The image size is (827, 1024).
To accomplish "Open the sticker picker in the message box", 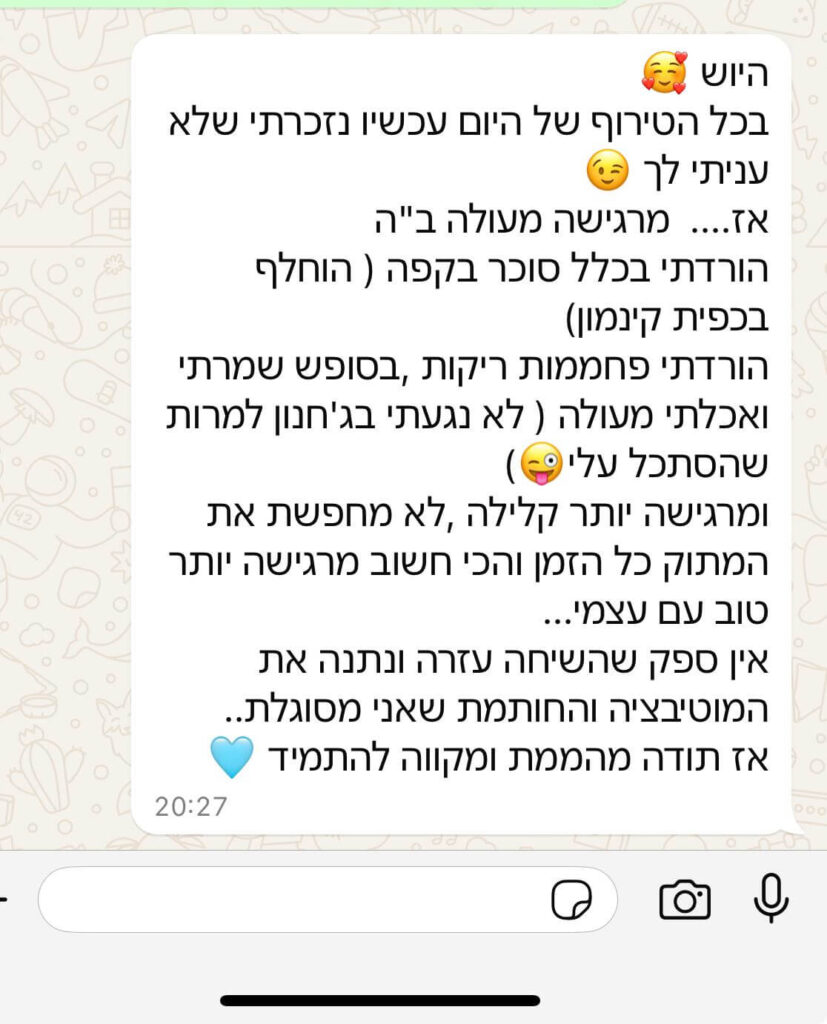I will click(572, 901).
